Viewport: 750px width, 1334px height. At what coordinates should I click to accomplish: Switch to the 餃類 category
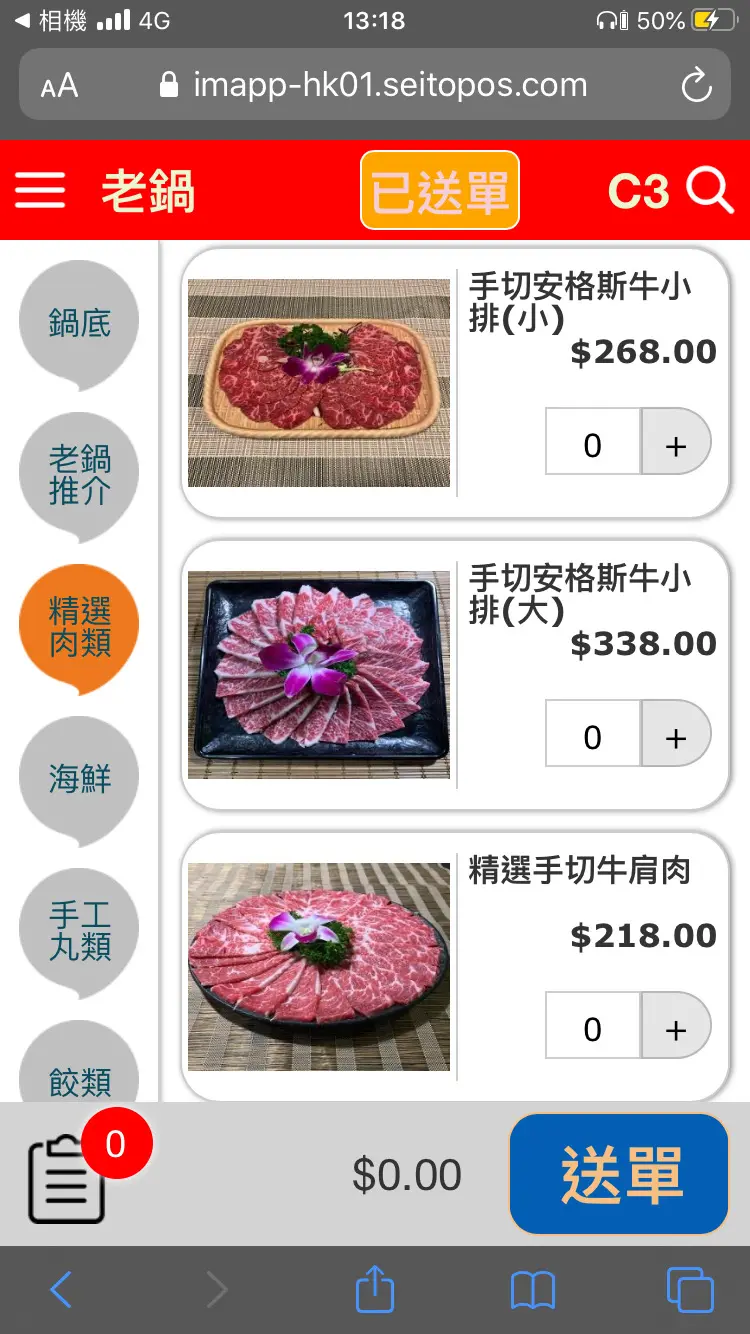pyautogui.click(x=79, y=1075)
